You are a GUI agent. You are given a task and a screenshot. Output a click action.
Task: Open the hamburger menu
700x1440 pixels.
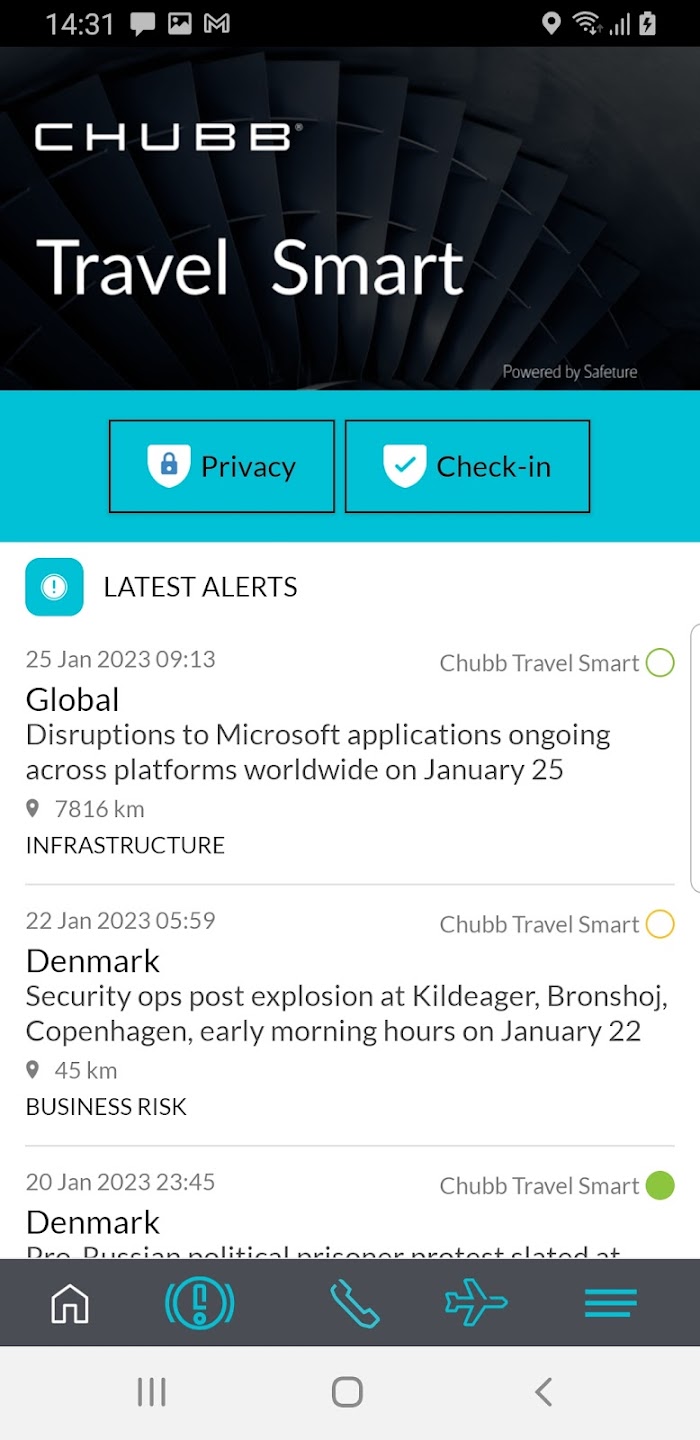point(610,1303)
